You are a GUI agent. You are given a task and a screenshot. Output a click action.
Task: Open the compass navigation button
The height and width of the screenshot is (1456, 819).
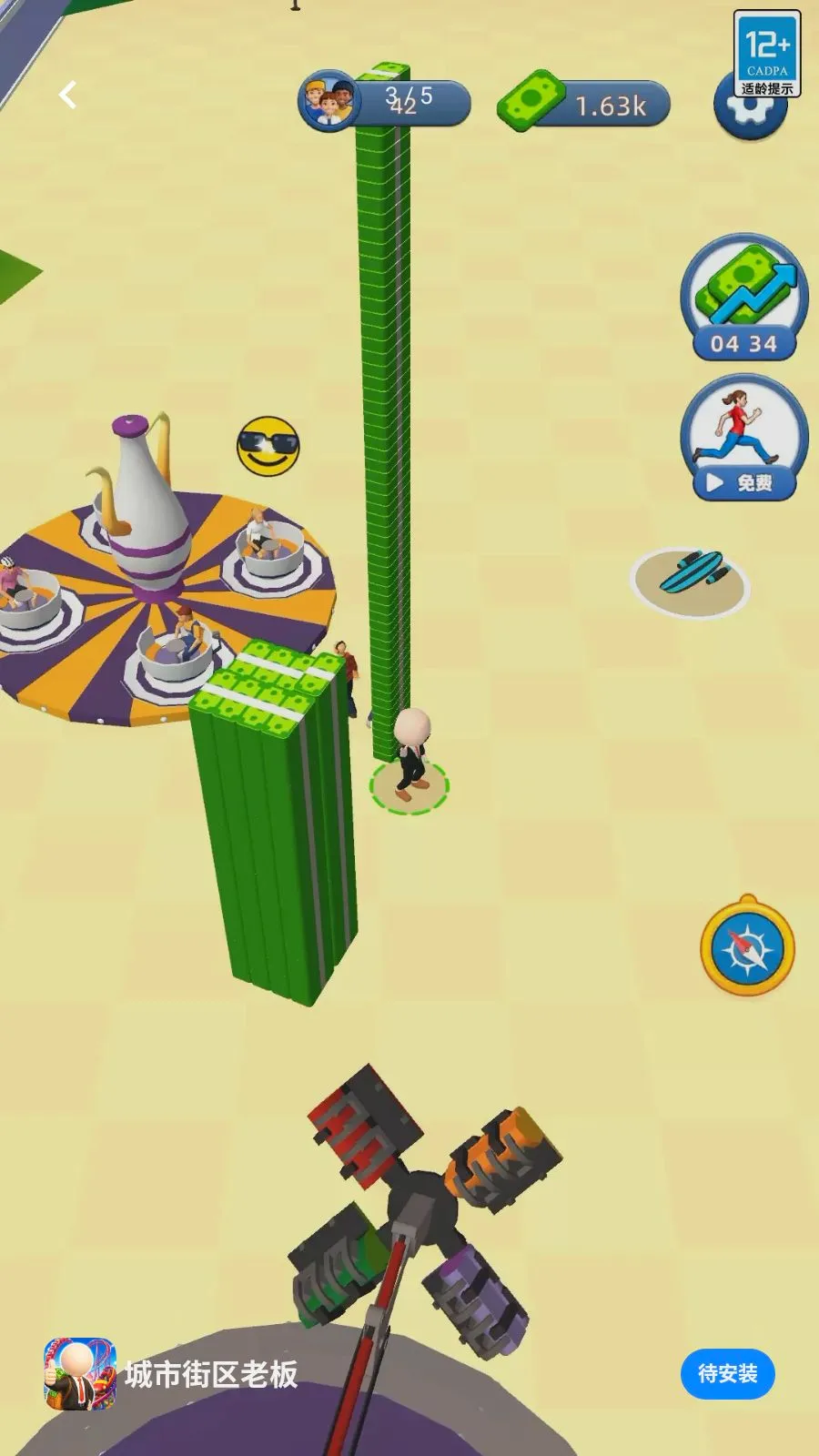click(747, 946)
